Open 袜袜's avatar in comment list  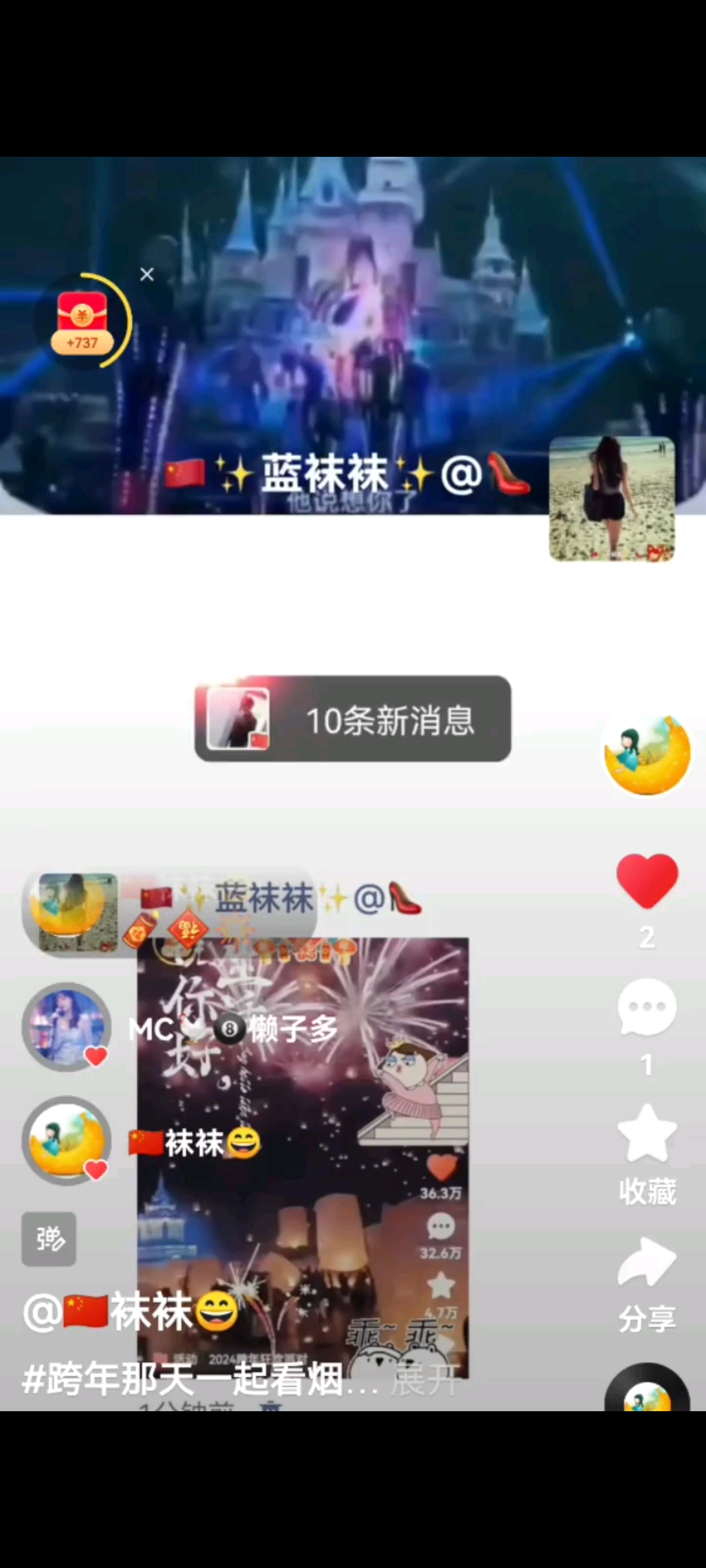click(67, 1141)
